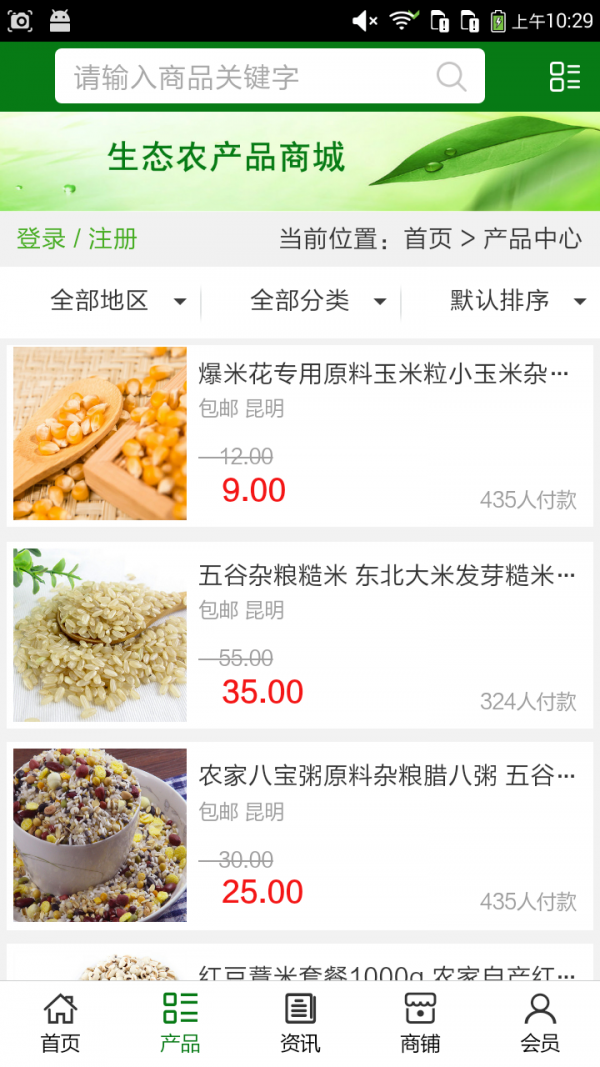This screenshot has height=1067, width=600.
Task: Select the 农家八宝粥原料杂粮腊八粥 product
Action: (x=387, y=776)
